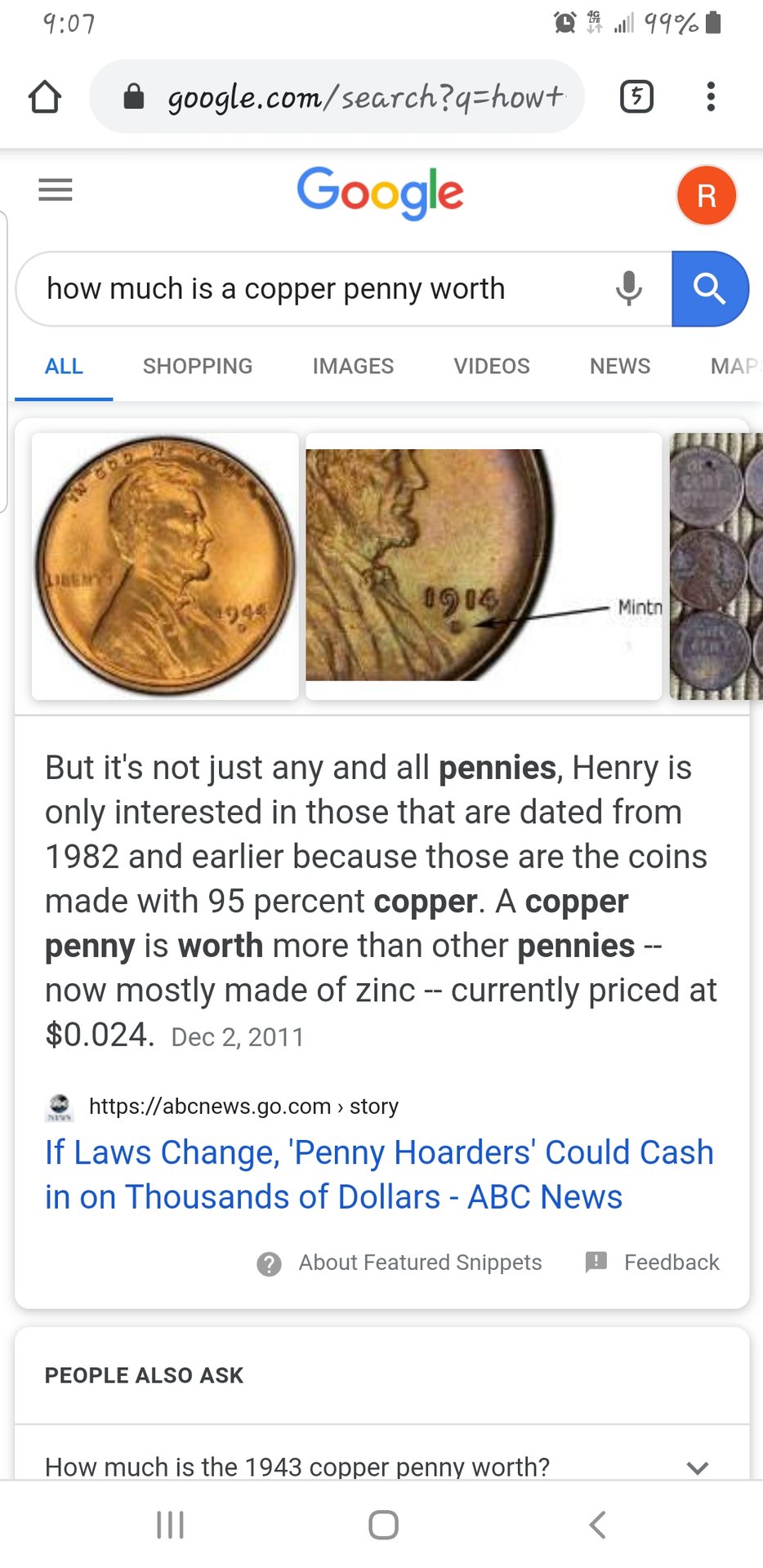Open the browser overflow menu
763x1568 pixels.
click(x=711, y=96)
